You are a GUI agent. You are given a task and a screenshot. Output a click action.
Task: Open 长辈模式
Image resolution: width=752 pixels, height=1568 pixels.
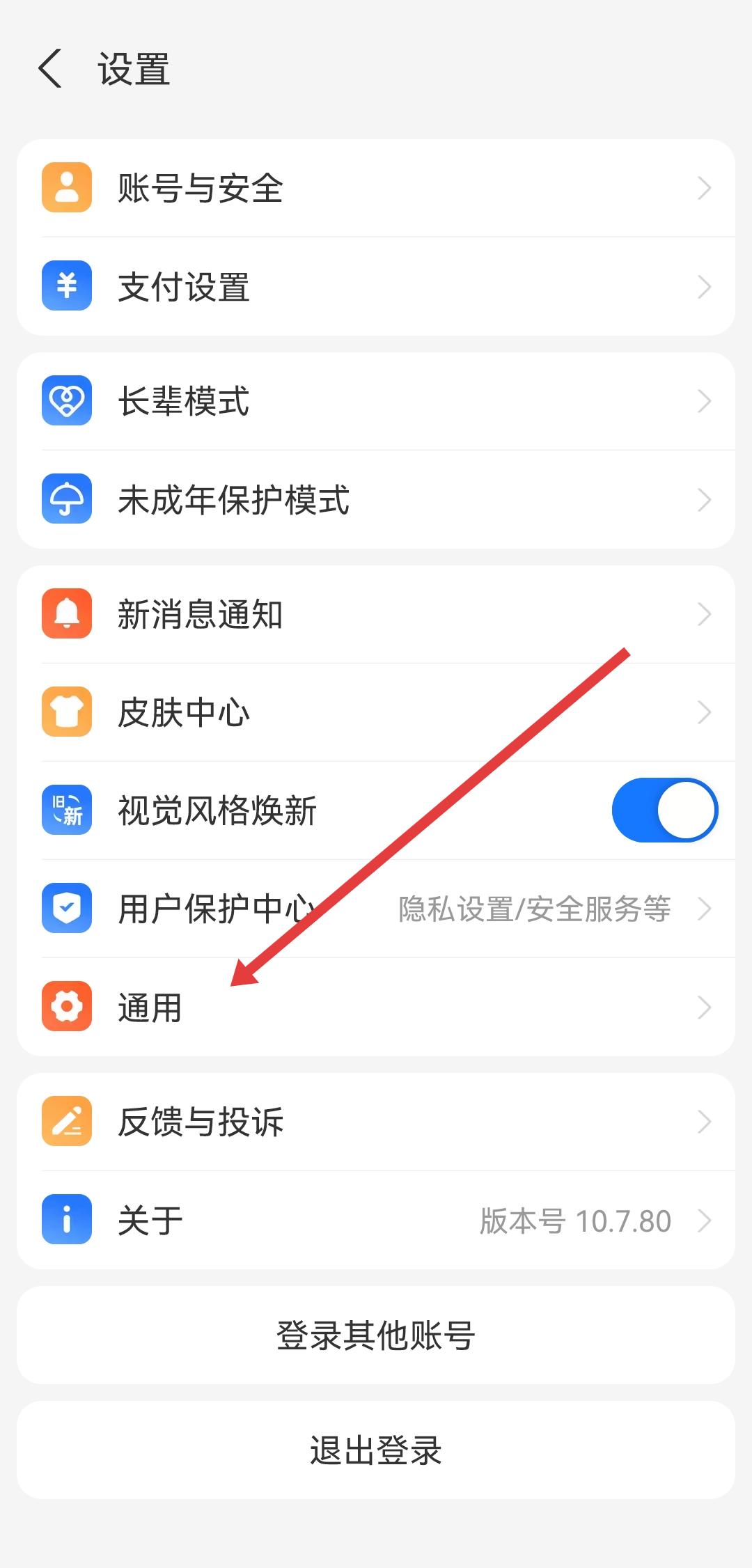point(376,401)
